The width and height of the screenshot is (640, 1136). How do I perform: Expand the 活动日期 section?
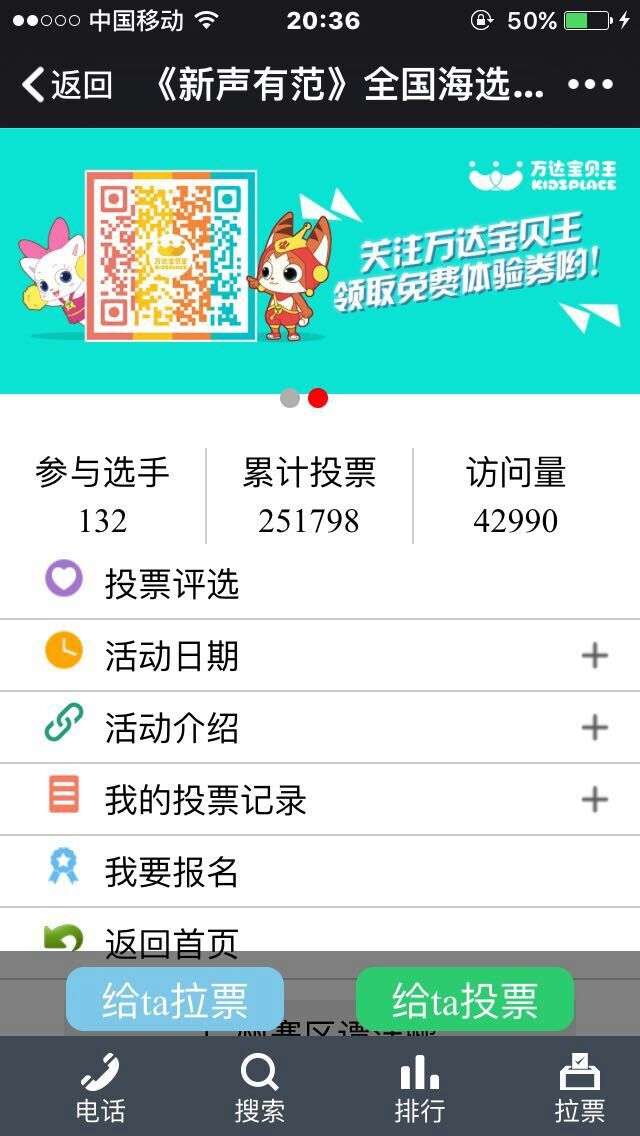(594, 656)
